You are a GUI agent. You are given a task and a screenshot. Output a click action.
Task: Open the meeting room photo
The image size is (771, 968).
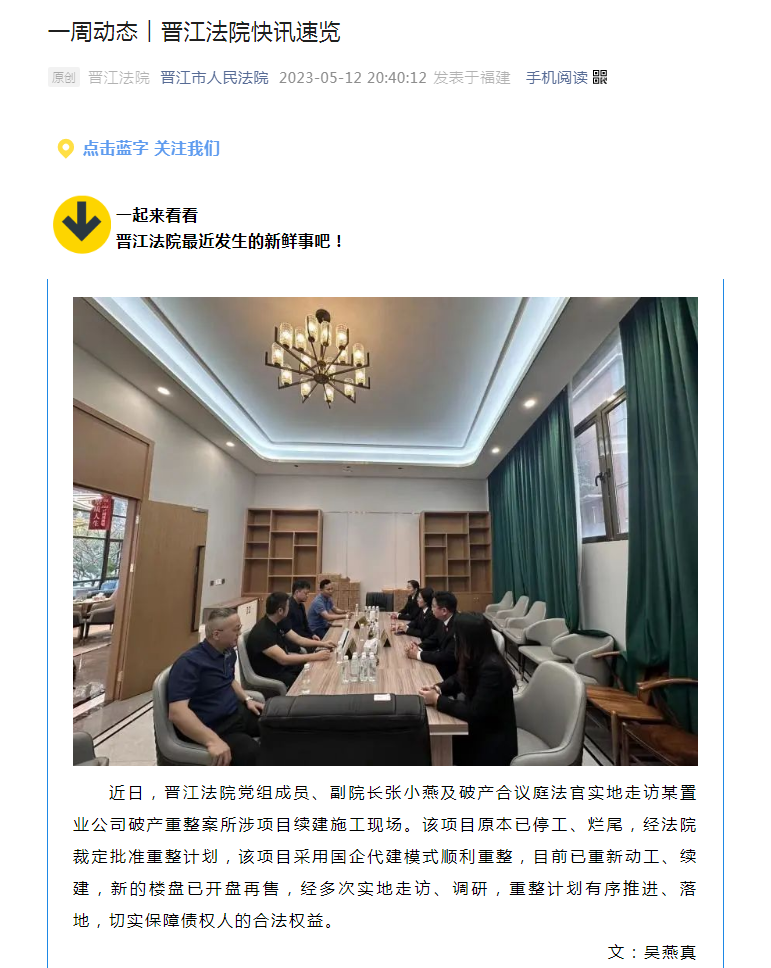(385, 531)
